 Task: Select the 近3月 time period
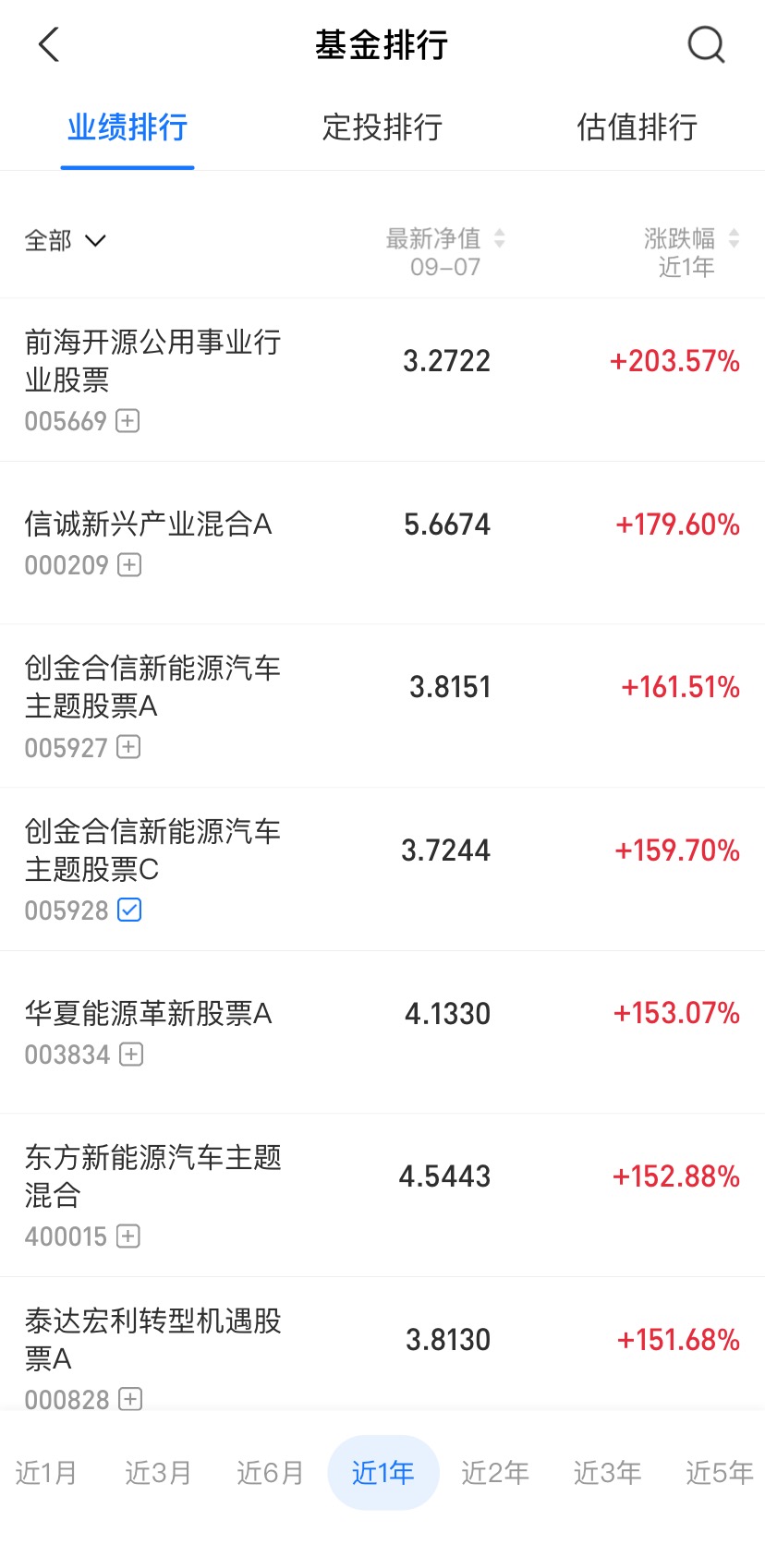pyautogui.click(x=157, y=1473)
